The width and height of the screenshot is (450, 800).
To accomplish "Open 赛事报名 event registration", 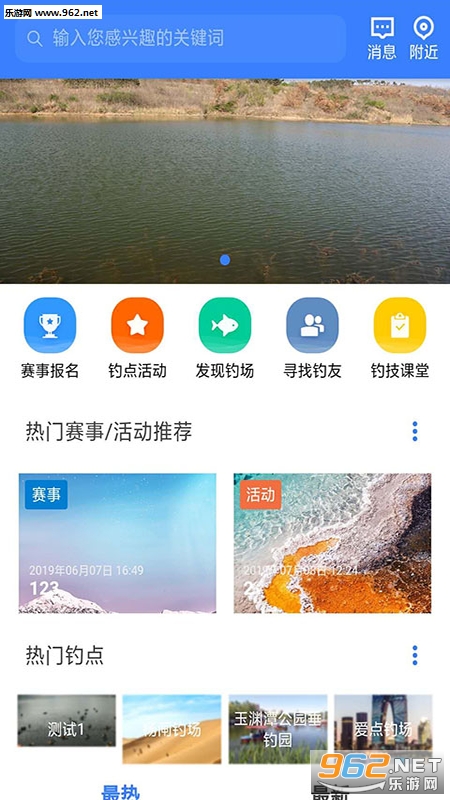I will pos(50,338).
